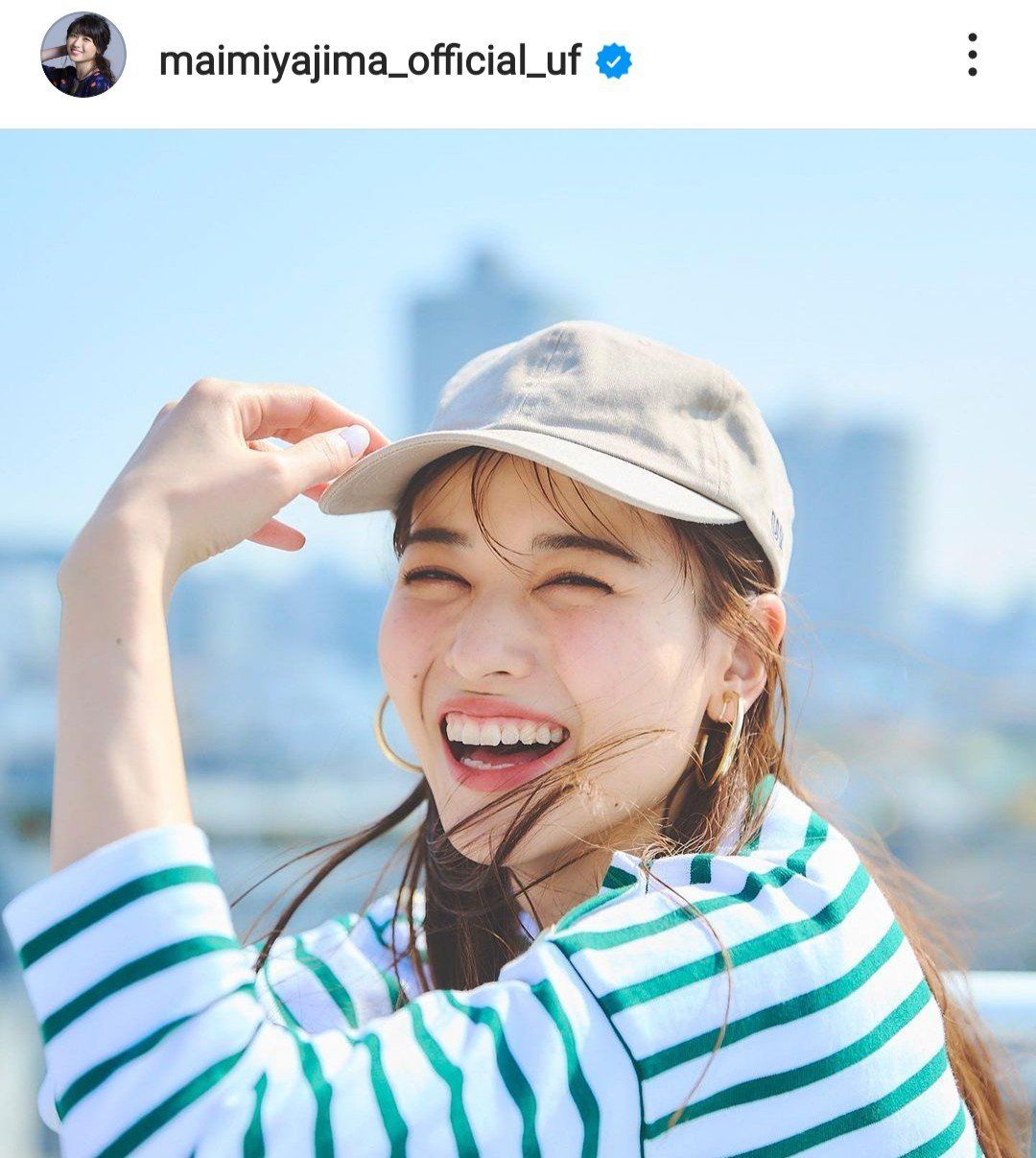Open maimiyajima_official_uf profile via username
This screenshot has height=1158, width=1036.
point(369,61)
